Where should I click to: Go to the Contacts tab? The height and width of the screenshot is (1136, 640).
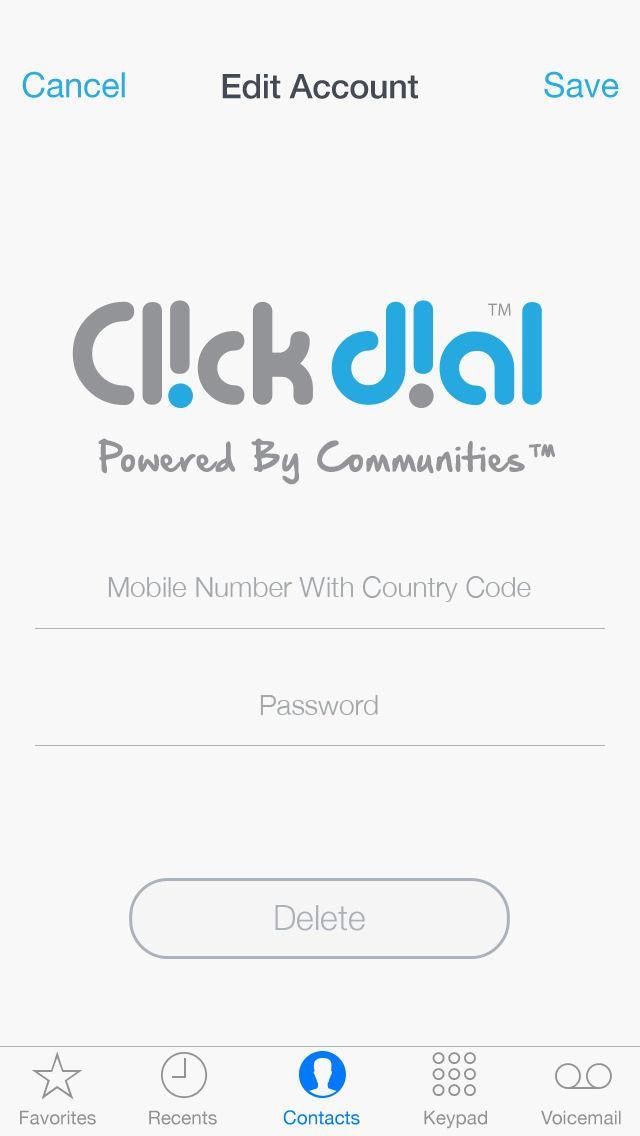pyautogui.click(x=321, y=1090)
